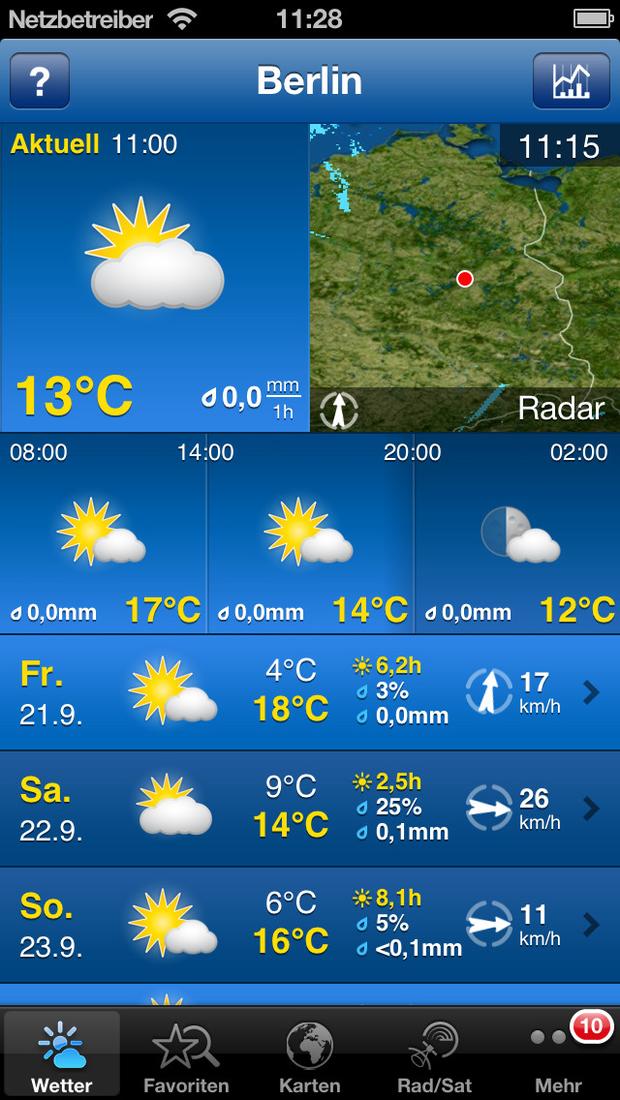620x1100 pixels.
Task: Select the 14:00 to 20:00 forecast slot
Action: pos(310,534)
